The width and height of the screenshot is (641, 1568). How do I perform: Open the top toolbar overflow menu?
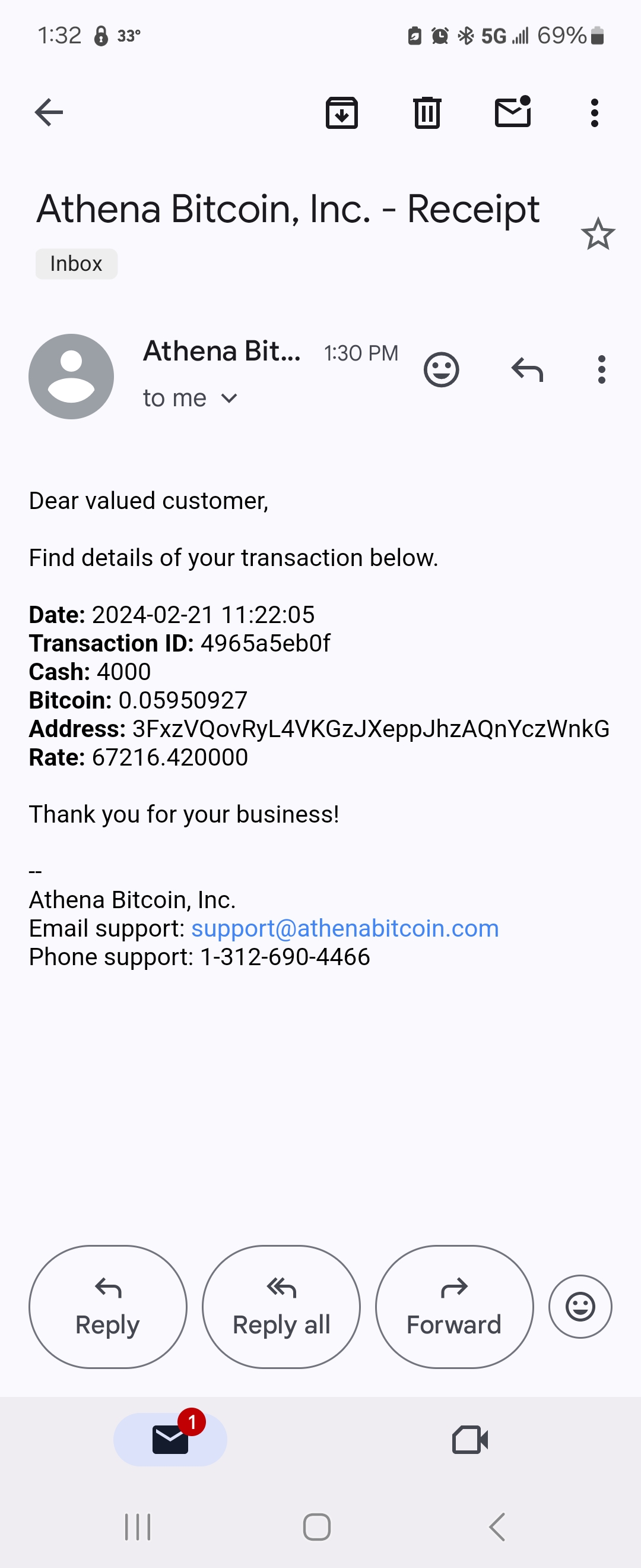point(594,113)
